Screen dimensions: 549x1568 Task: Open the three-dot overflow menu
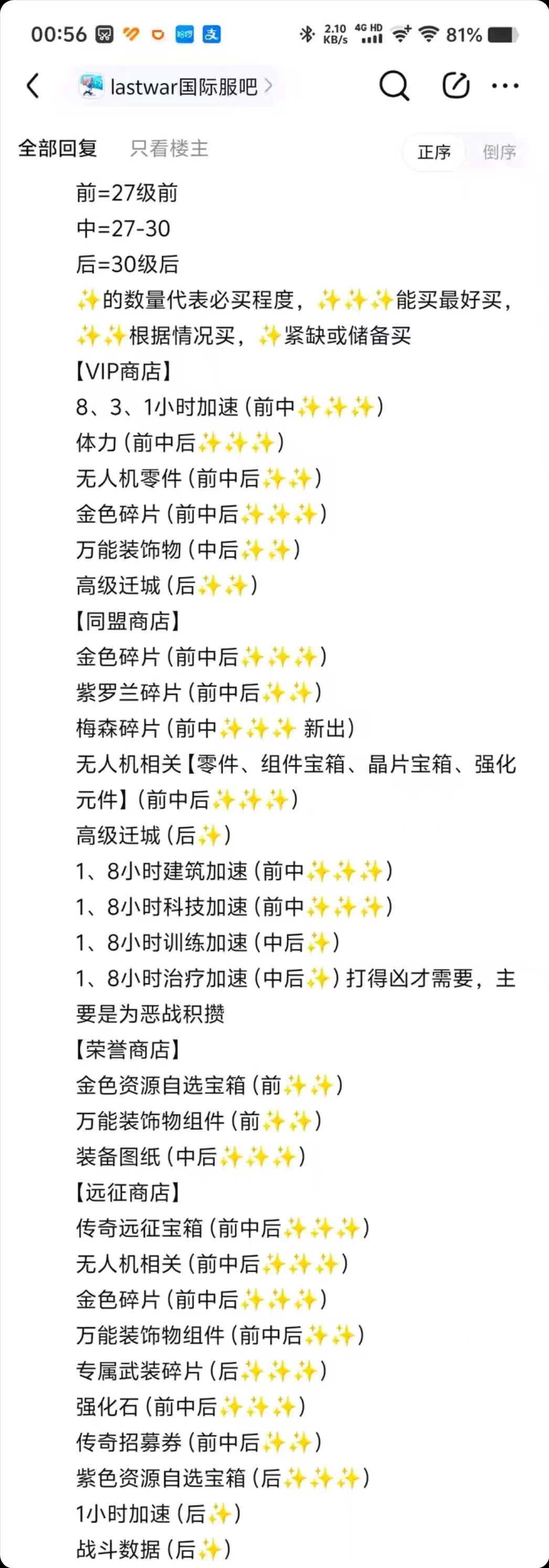pos(505,86)
